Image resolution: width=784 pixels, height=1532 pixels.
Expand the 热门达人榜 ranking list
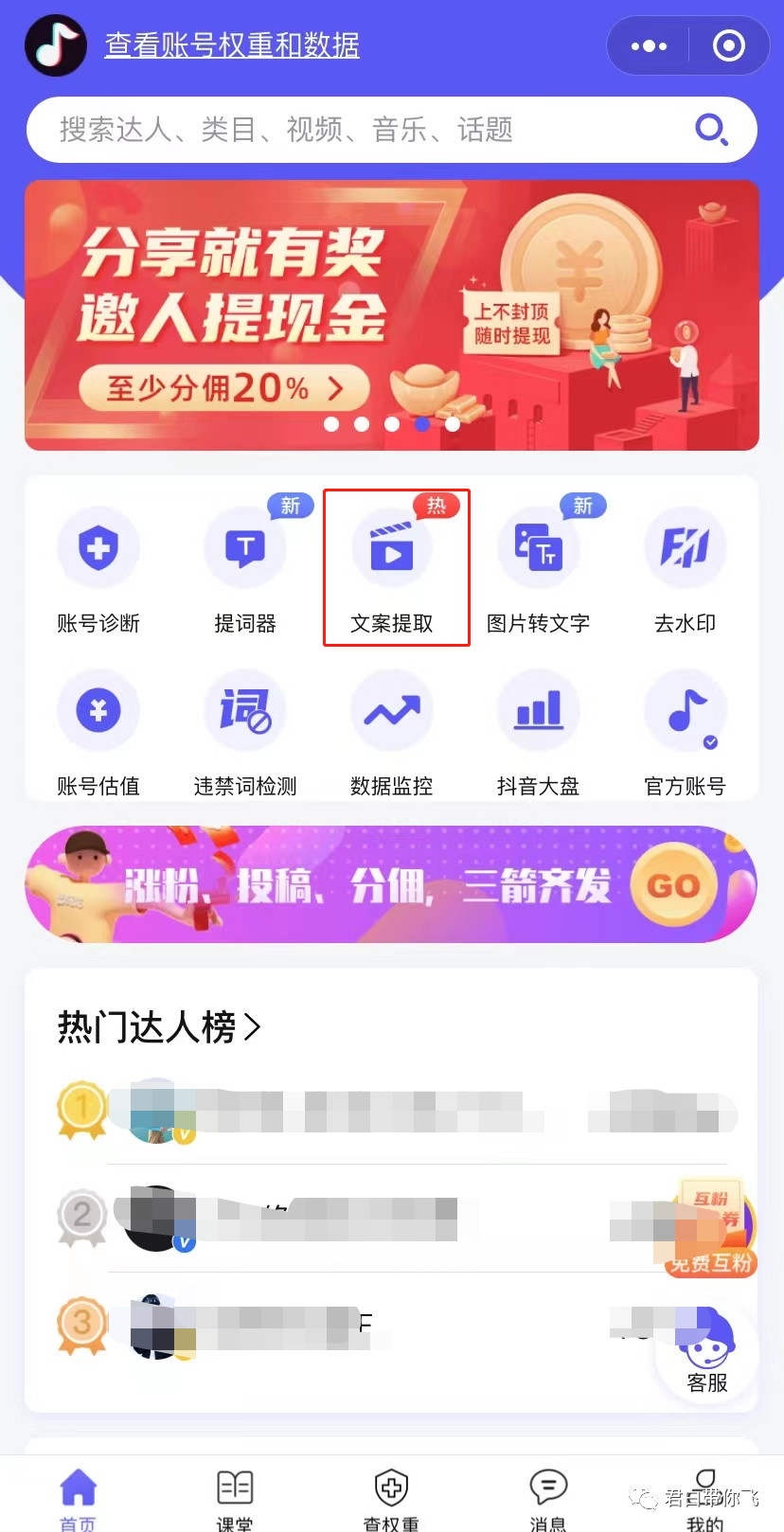[158, 1027]
